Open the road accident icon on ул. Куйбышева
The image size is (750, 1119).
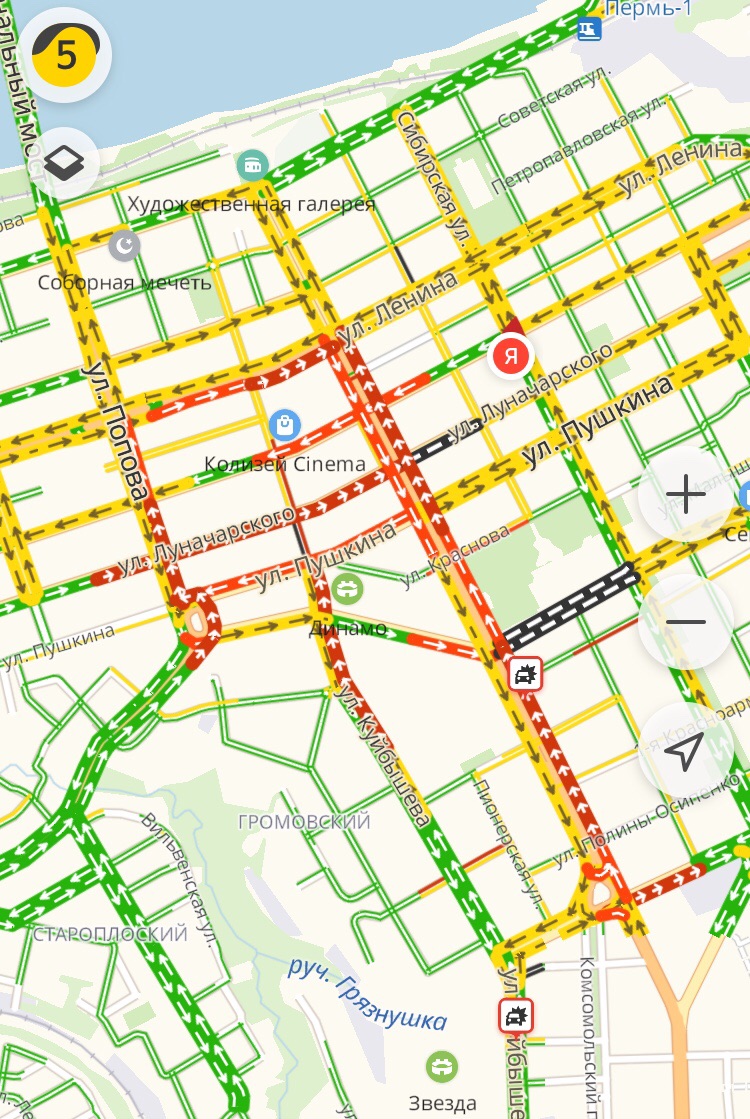point(516,1017)
